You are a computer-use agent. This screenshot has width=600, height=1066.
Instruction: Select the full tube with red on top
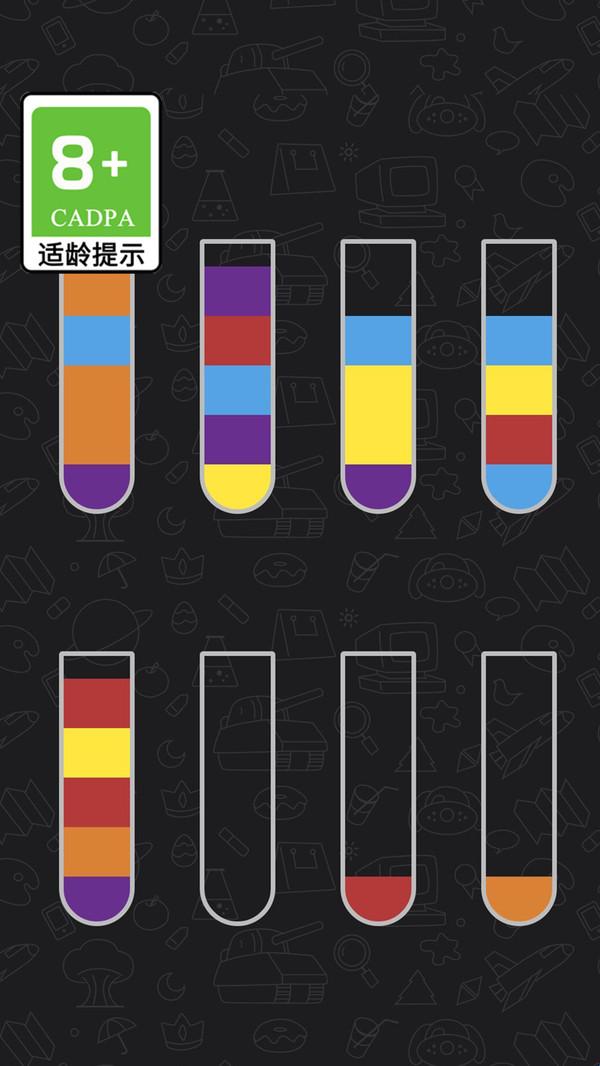(x=97, y=790)
